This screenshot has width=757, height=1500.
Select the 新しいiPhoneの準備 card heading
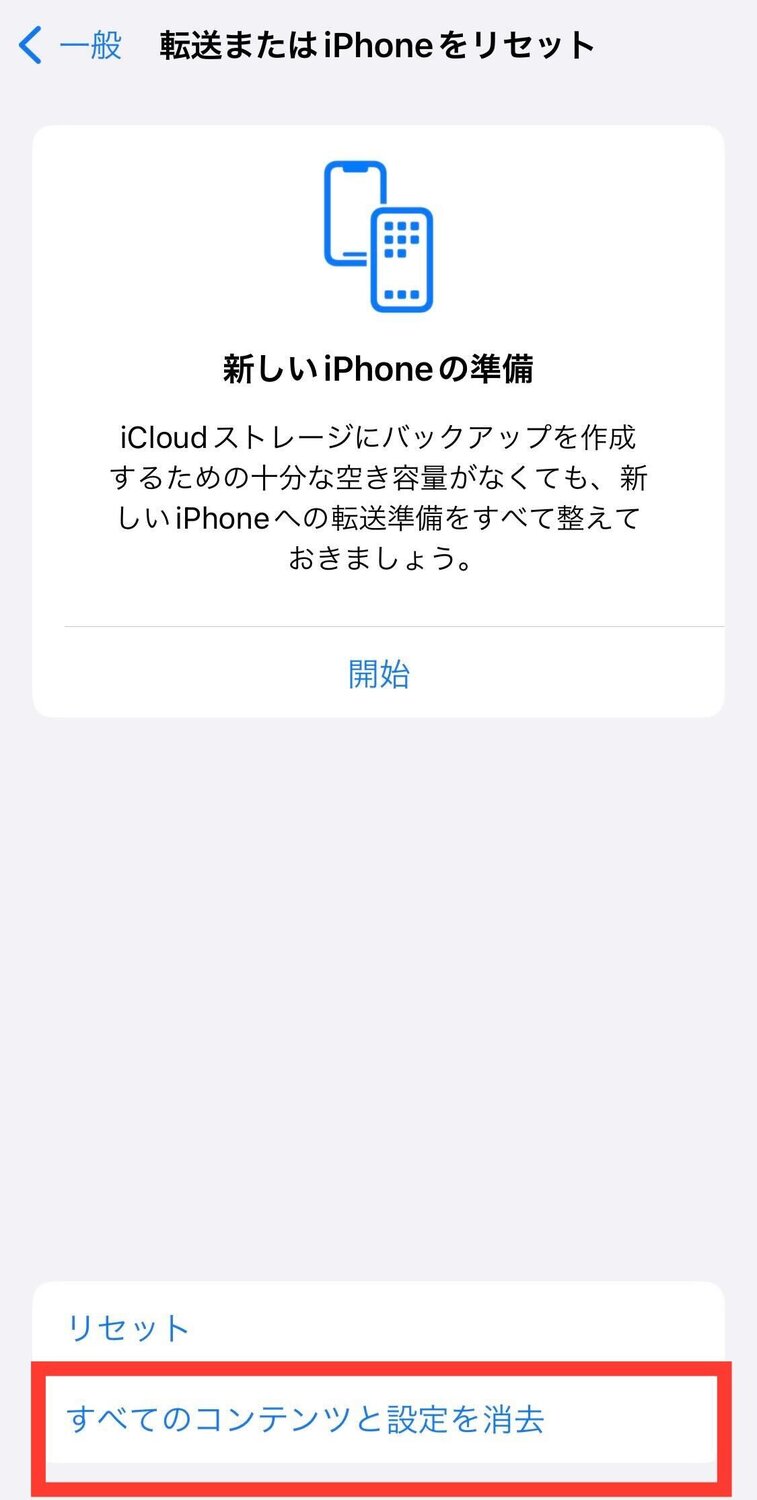click(378, 368)
